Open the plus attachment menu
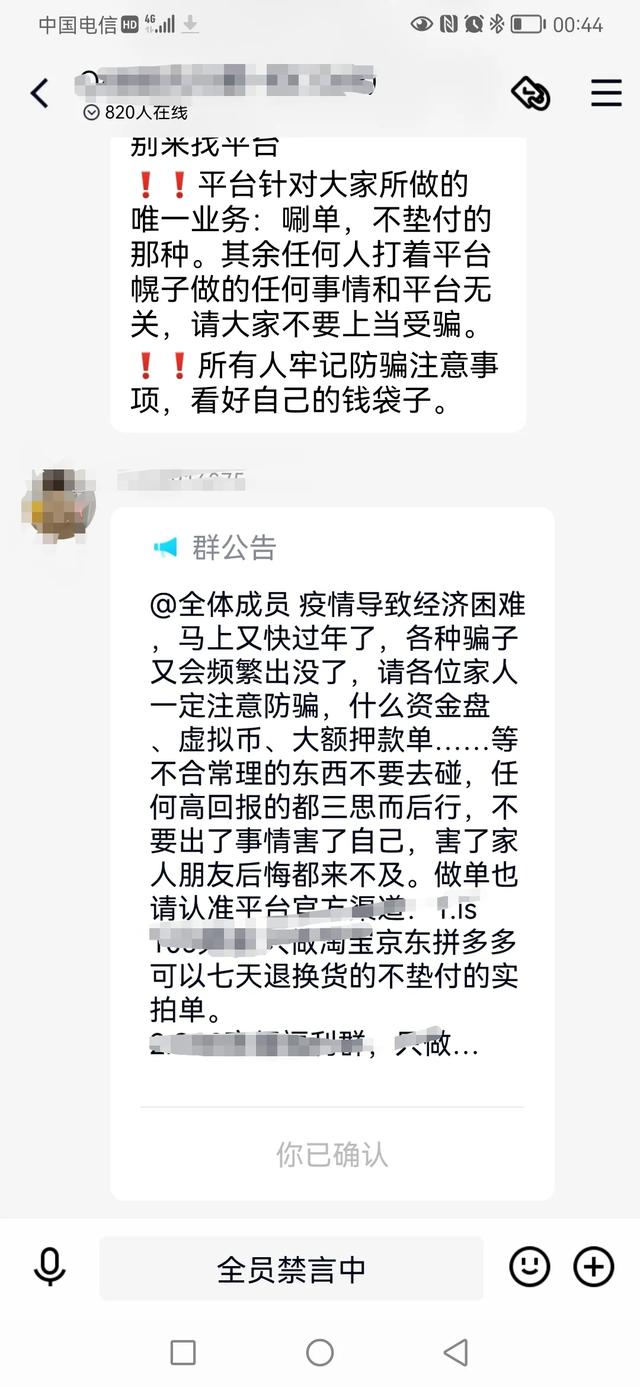 593,1267
